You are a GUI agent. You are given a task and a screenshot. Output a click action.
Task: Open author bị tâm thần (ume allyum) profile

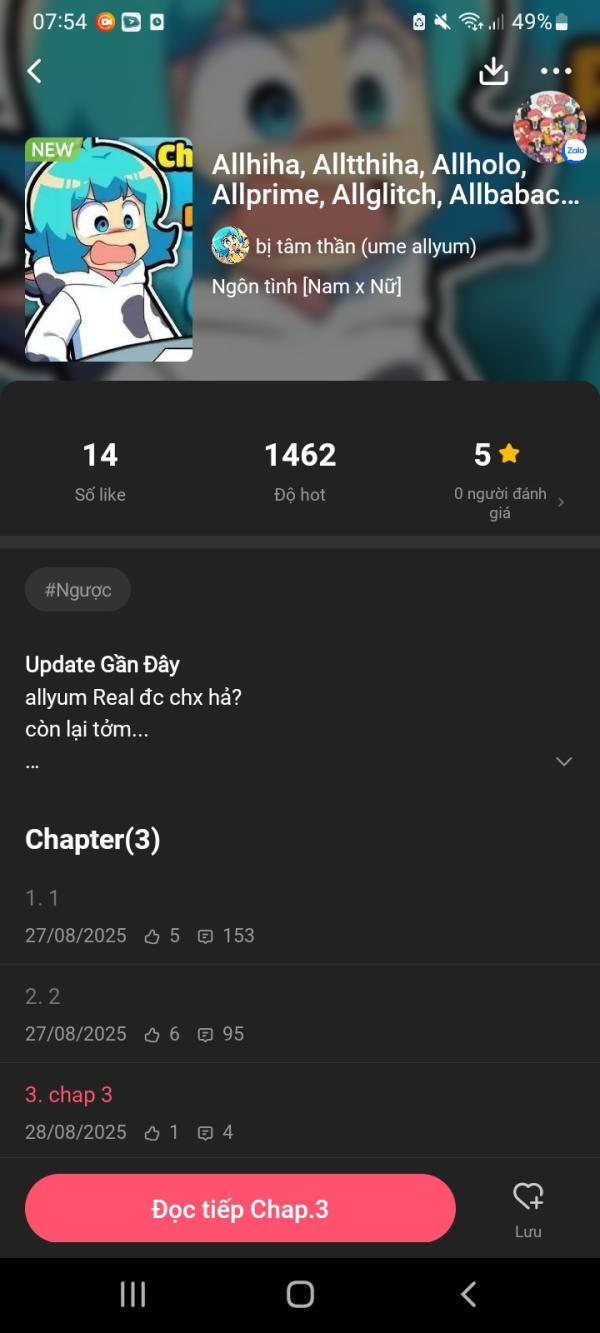pyautogui.click(x=344, y=245)
